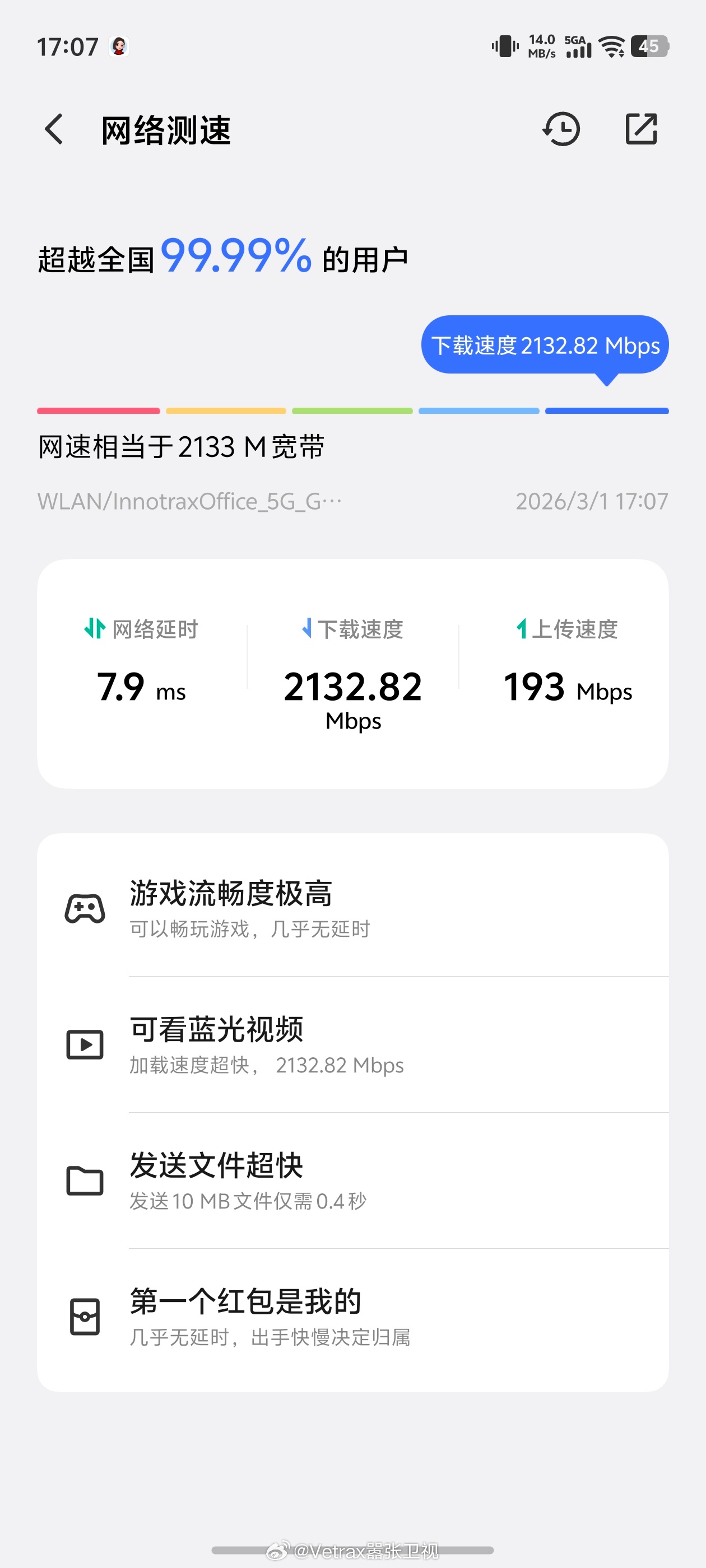The width and height of the screenshot is (706, 1568).
Task: Open the speed test history icon
Action: point(561,129)
